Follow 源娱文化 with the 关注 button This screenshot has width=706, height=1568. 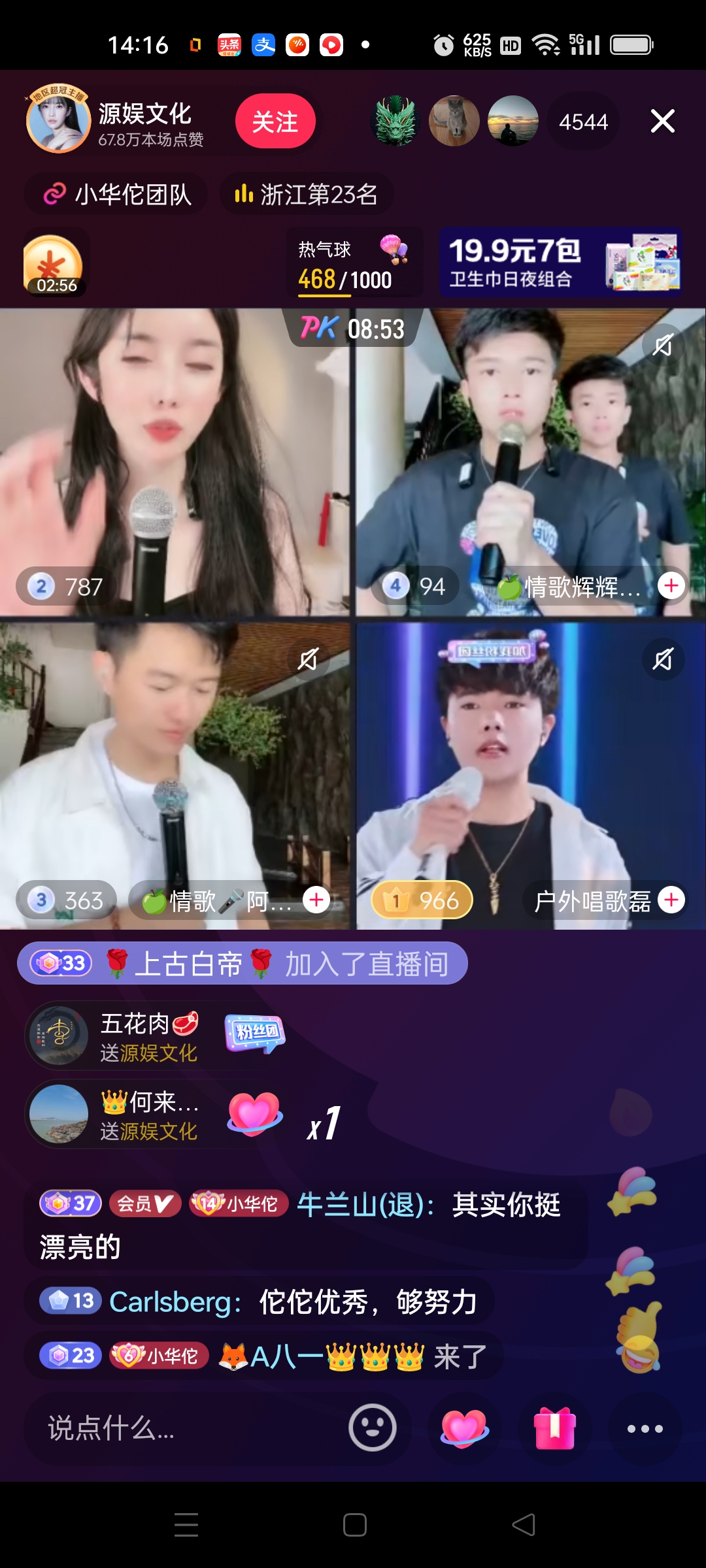tap(275, 122)
